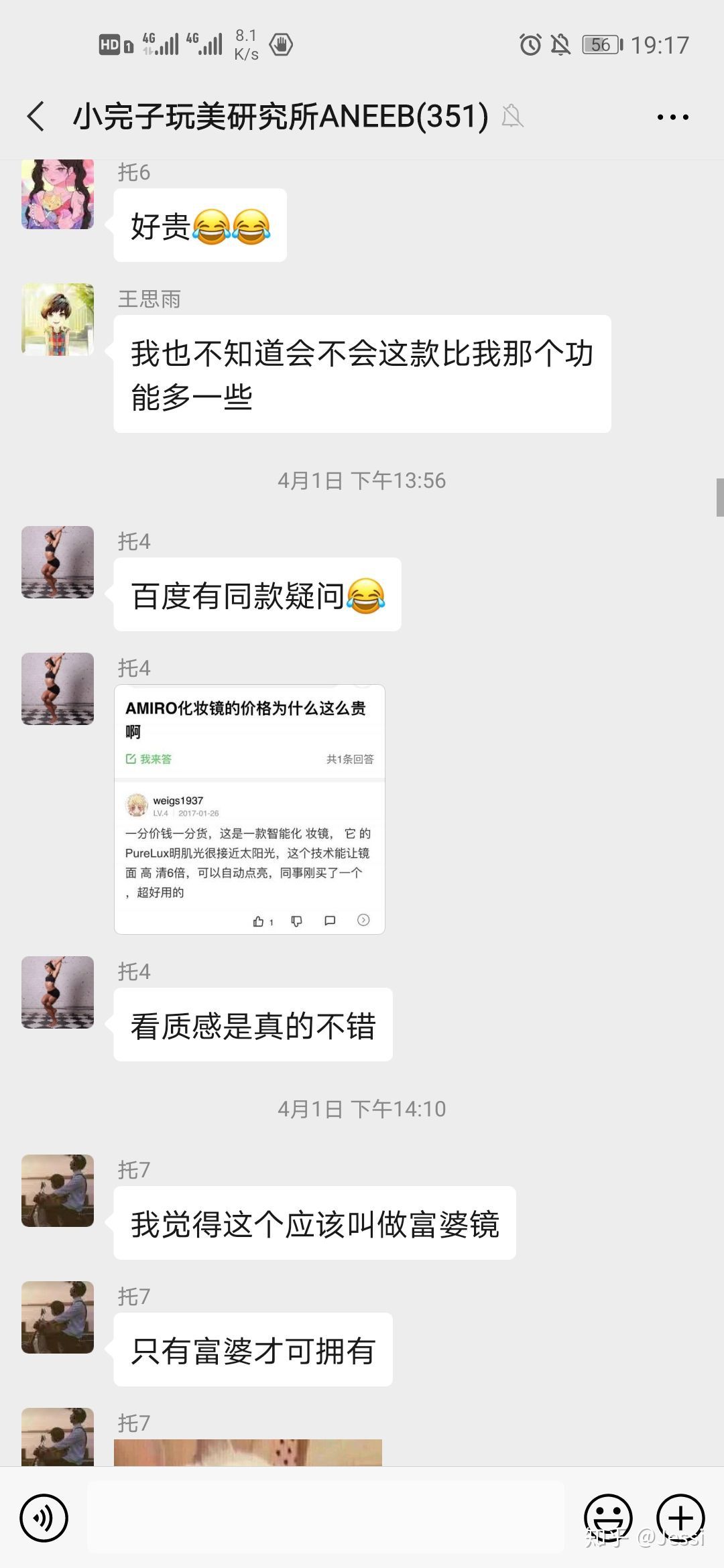Toggle the muted notification bell beside the group title
The width and height of the screenshot is (724, 1568).
tap(511, 115)
